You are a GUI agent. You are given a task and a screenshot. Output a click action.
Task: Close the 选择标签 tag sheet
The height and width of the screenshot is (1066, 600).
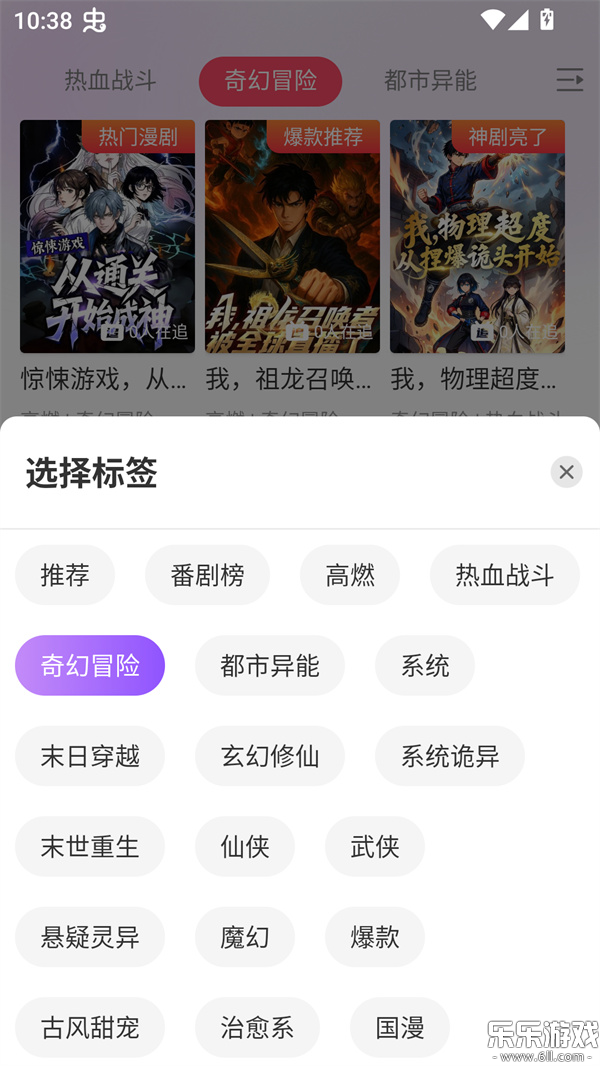tap(566, 472)
